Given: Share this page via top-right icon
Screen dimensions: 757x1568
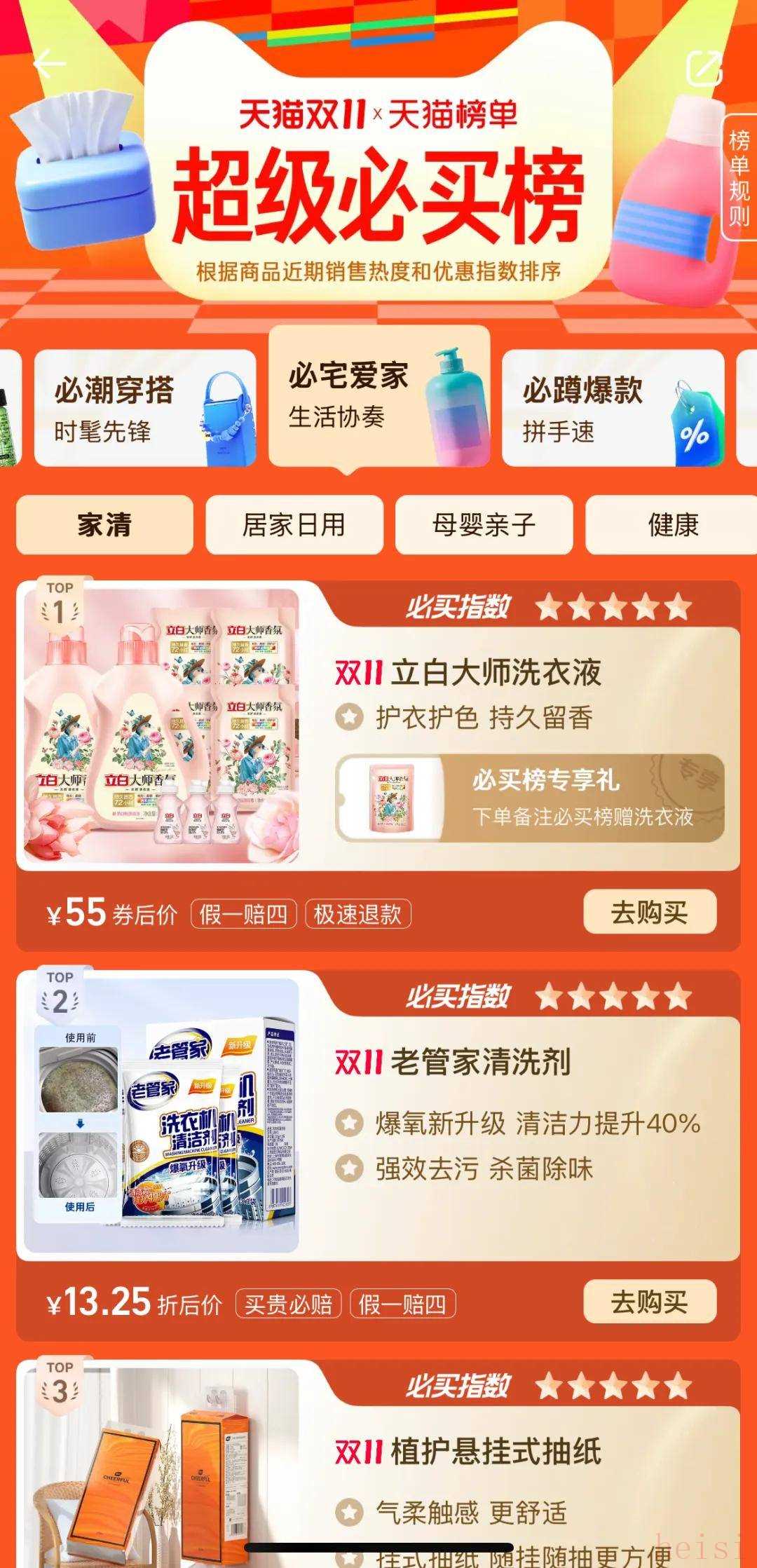Looking at the screenshot, I should pyautogui.click(x=704, y=68).
